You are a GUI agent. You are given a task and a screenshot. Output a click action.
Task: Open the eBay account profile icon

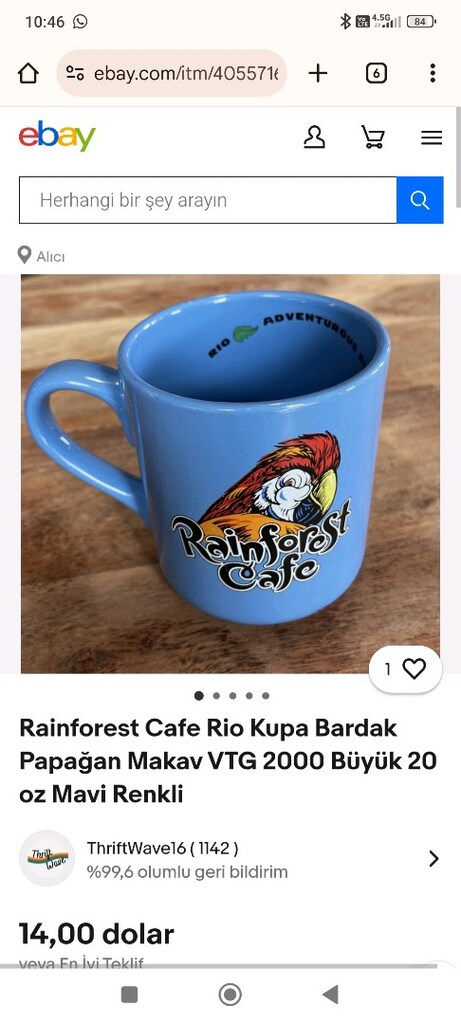tap(314, 137)
